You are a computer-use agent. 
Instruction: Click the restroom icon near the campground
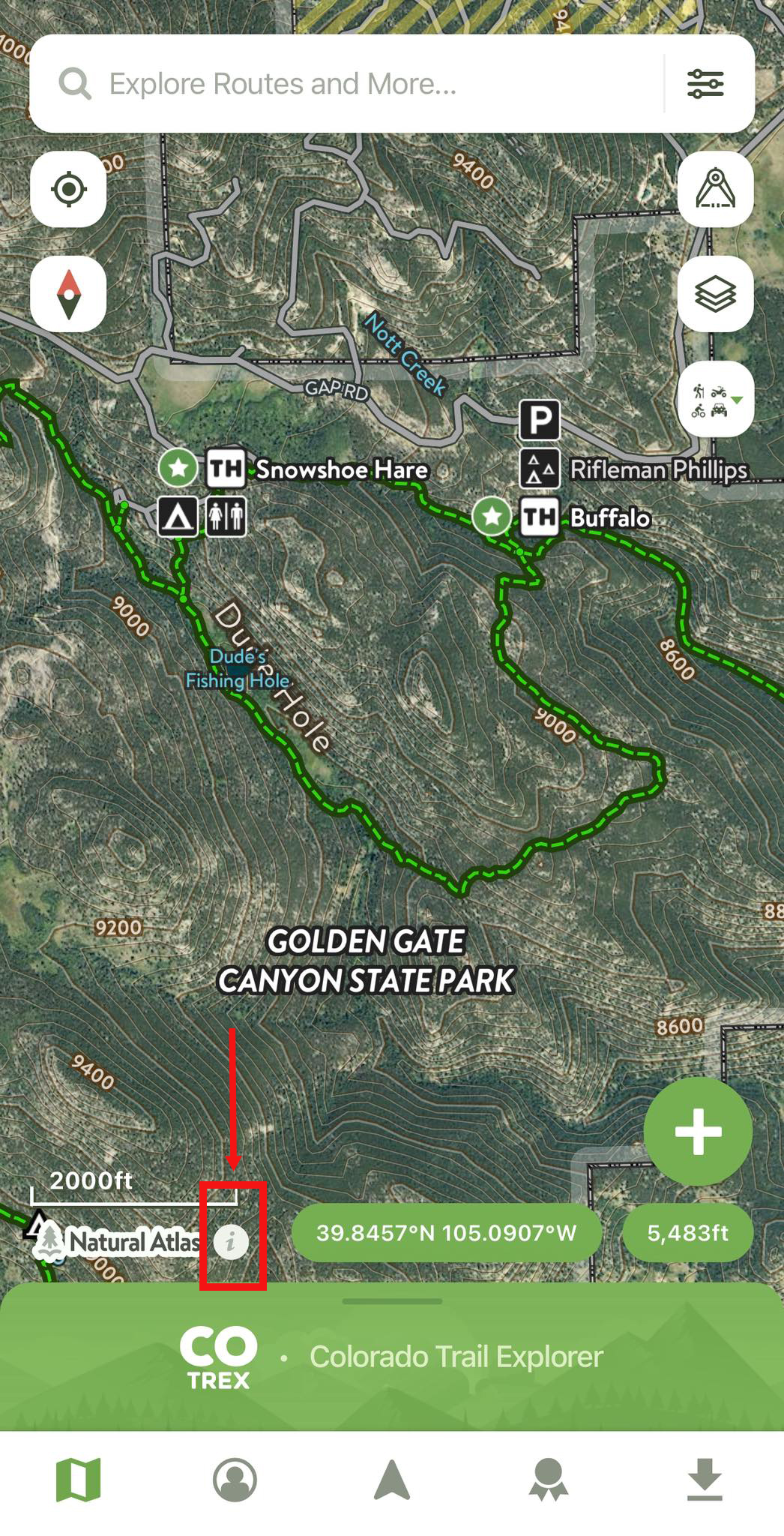pos(227,517)
